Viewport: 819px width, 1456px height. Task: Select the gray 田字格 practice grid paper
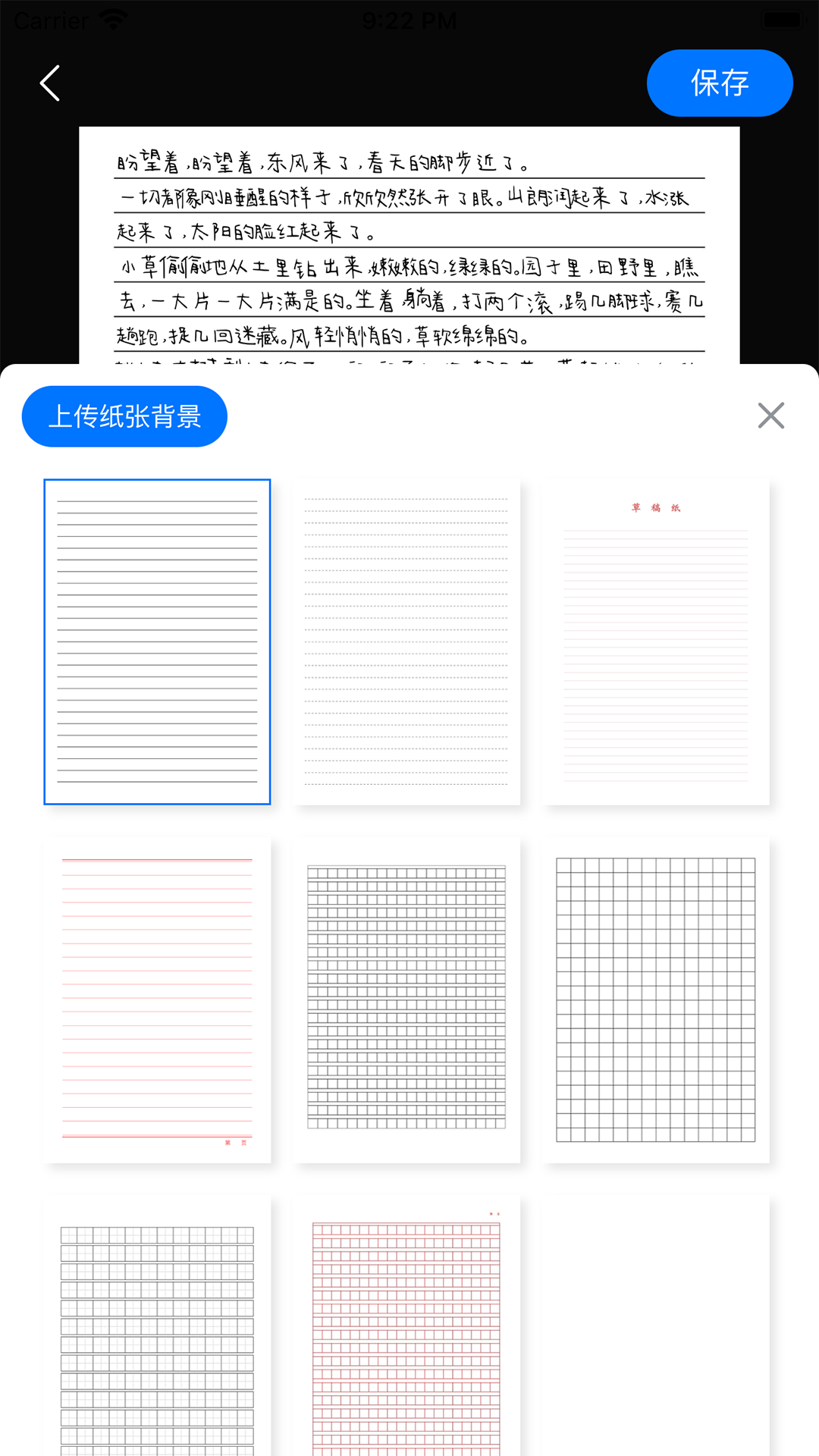[x=157, y=1327]
